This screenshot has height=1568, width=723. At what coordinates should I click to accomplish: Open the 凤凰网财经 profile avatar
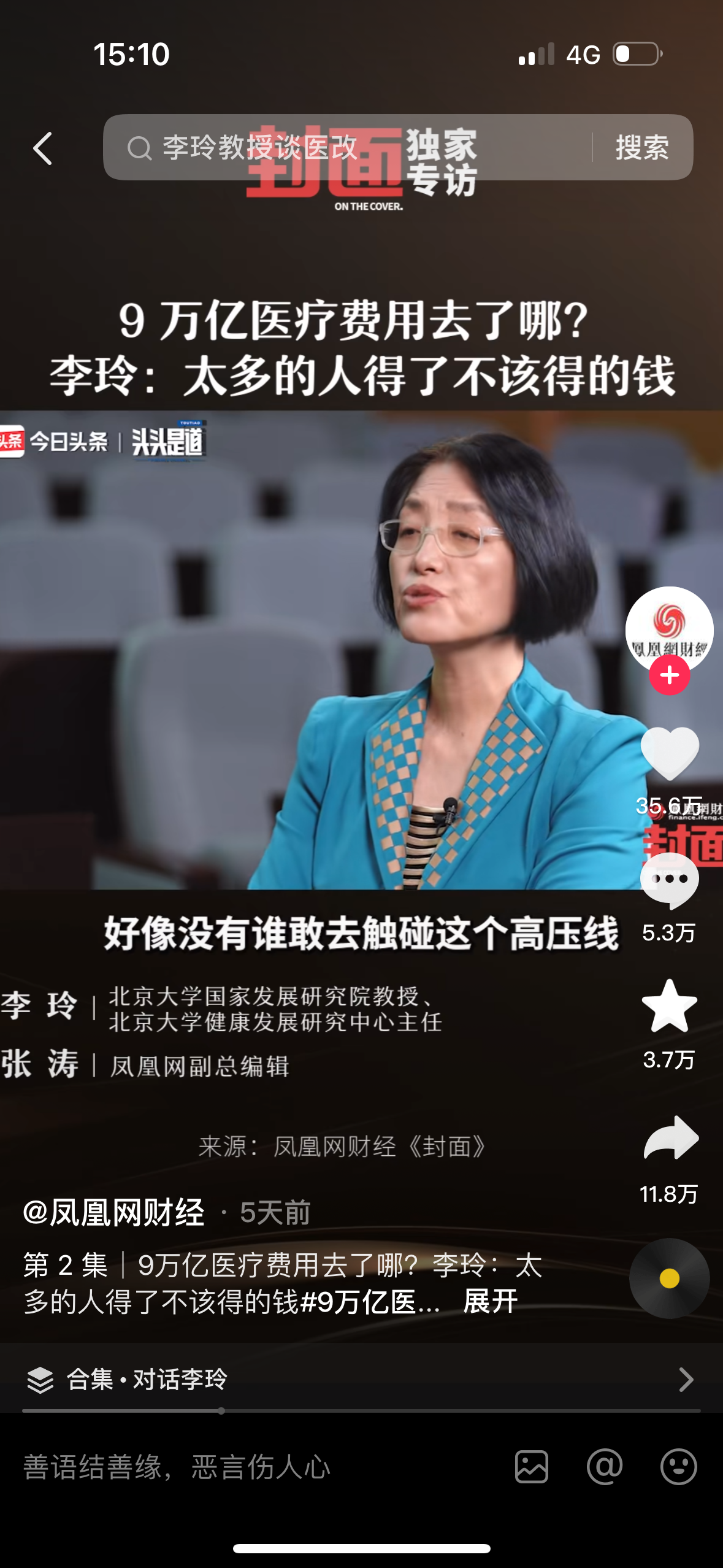tap(669, 629)
